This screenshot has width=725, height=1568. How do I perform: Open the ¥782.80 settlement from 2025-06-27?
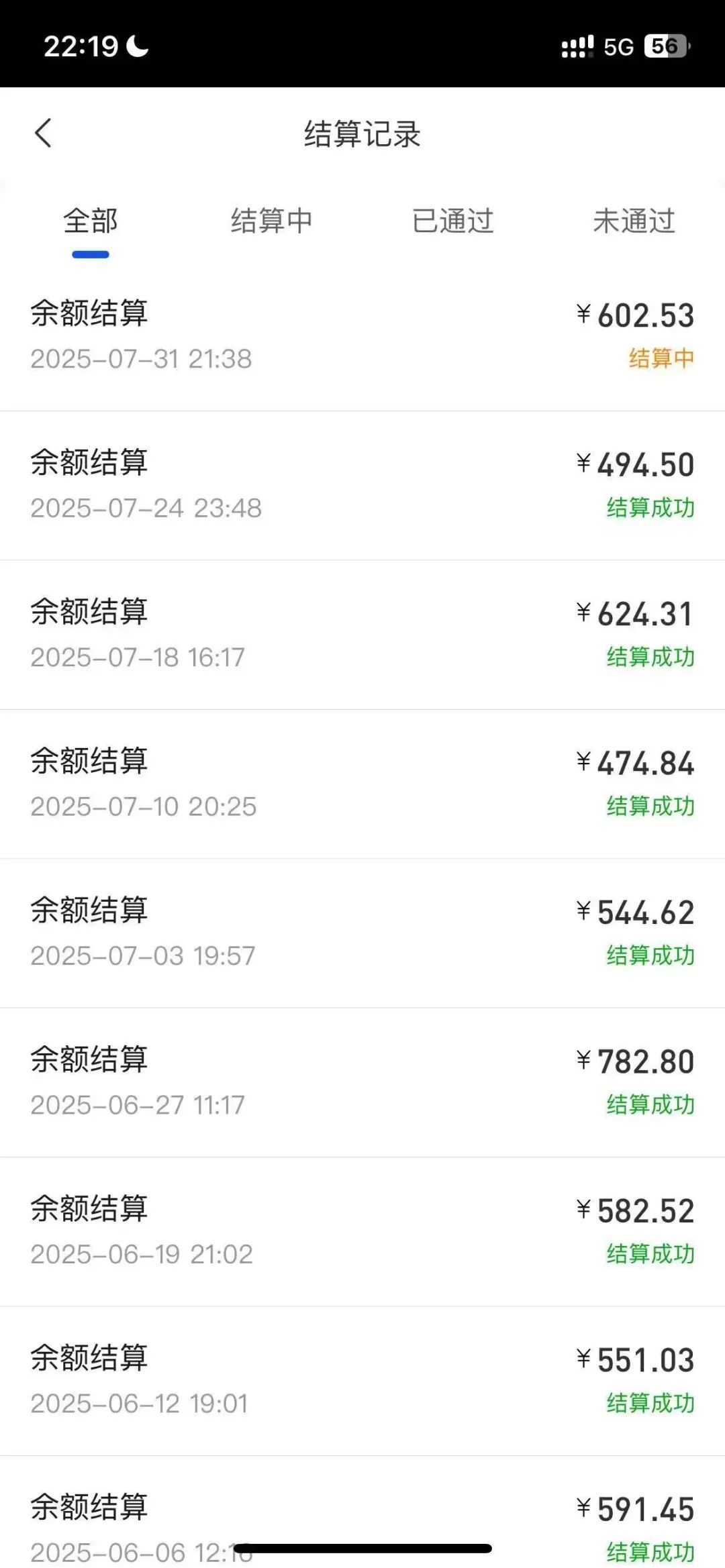[x=362, y=1083]
